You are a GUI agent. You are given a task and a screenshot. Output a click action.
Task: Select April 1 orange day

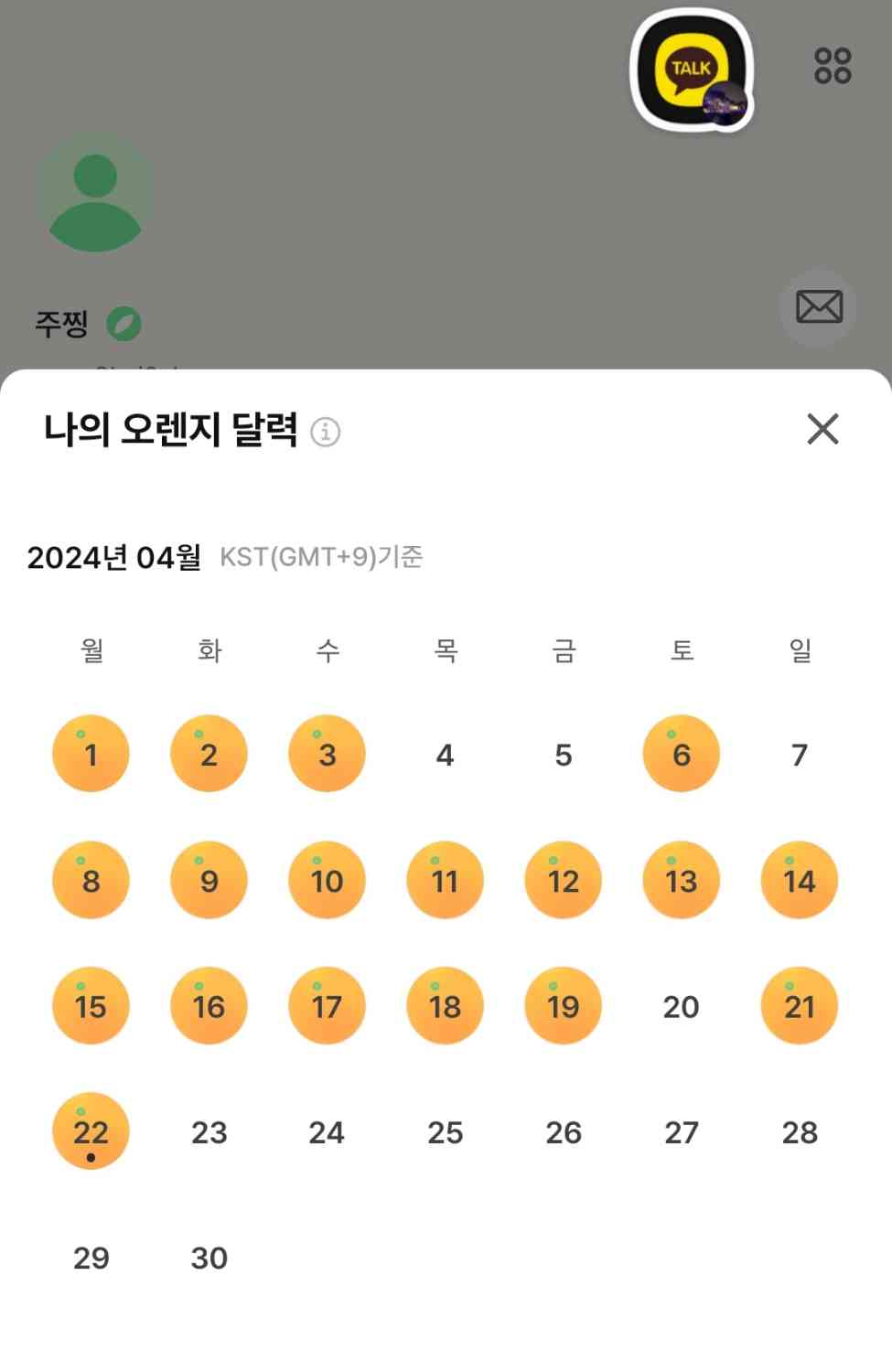(x=91, y=754)
